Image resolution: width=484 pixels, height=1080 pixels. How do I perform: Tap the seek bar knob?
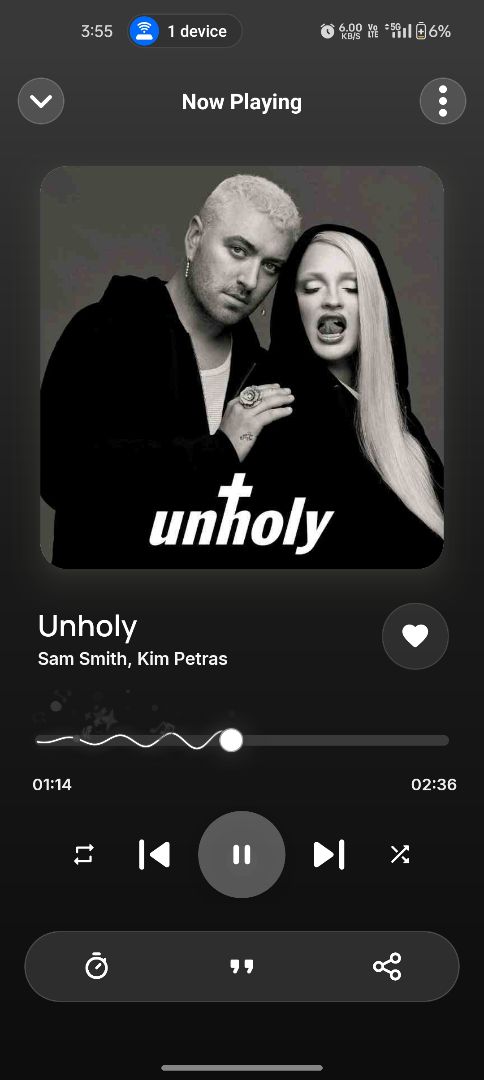(231, 740)
